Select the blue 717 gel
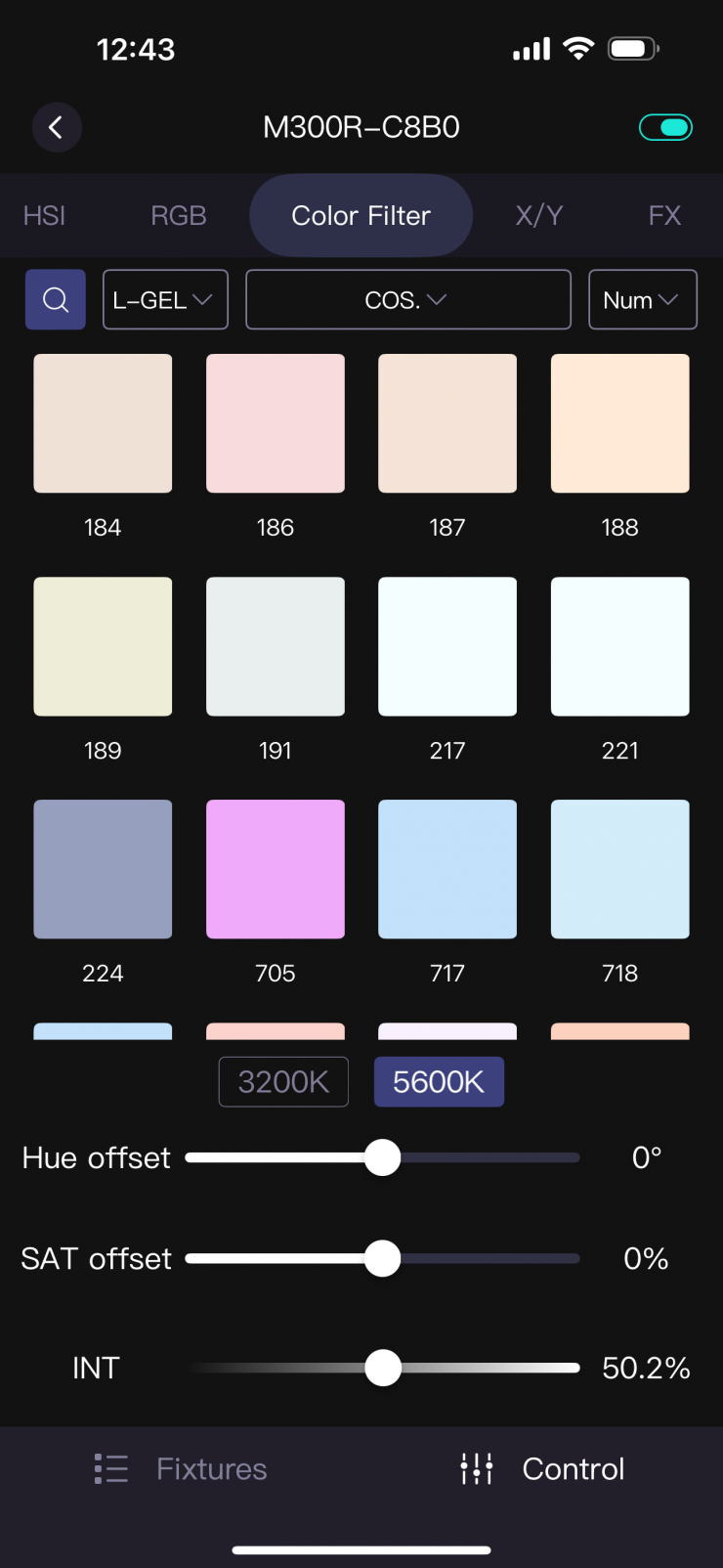The image size is (723, 1568). coord(447,869)
